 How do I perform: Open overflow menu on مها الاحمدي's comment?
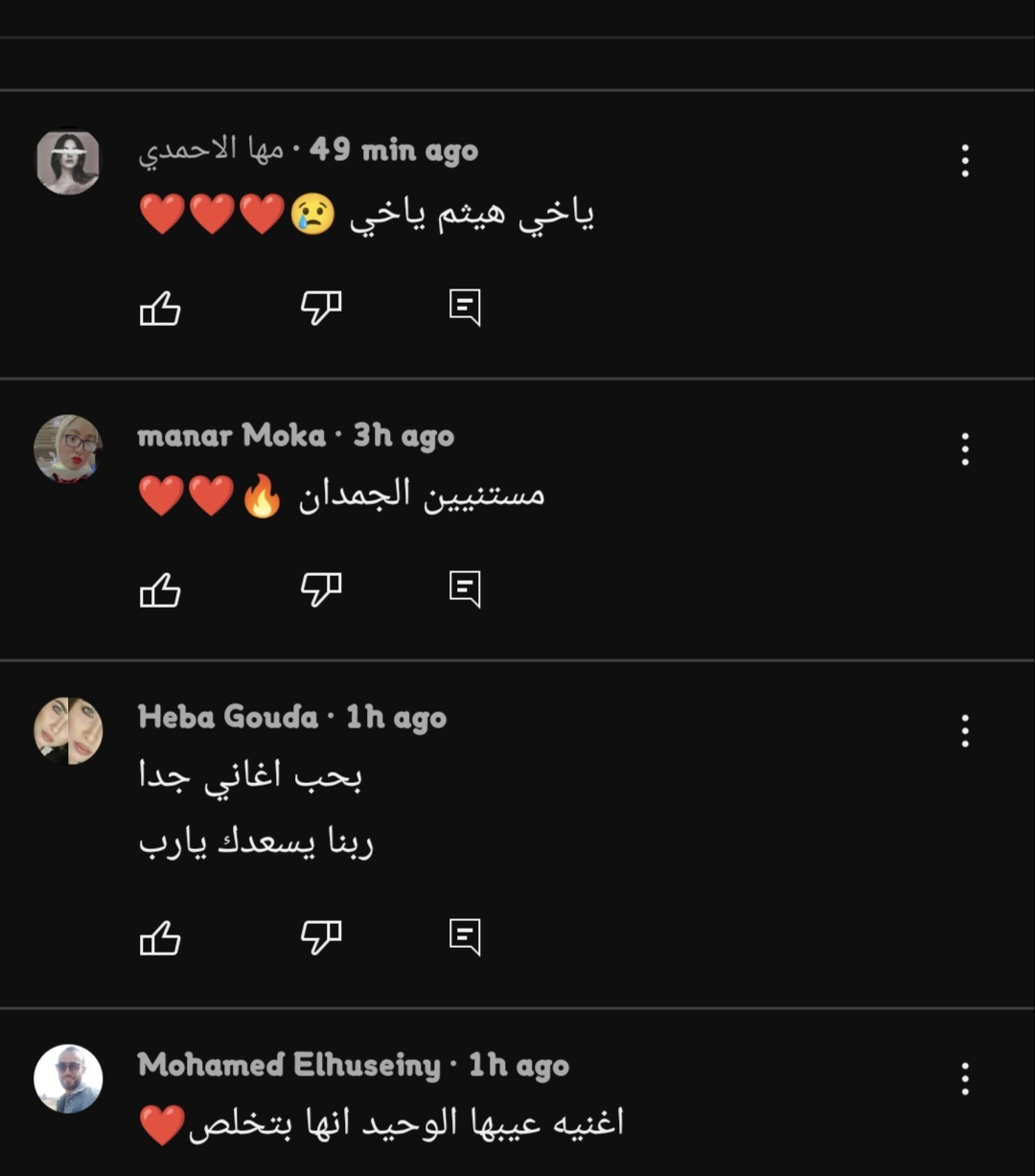pos(965,161)
